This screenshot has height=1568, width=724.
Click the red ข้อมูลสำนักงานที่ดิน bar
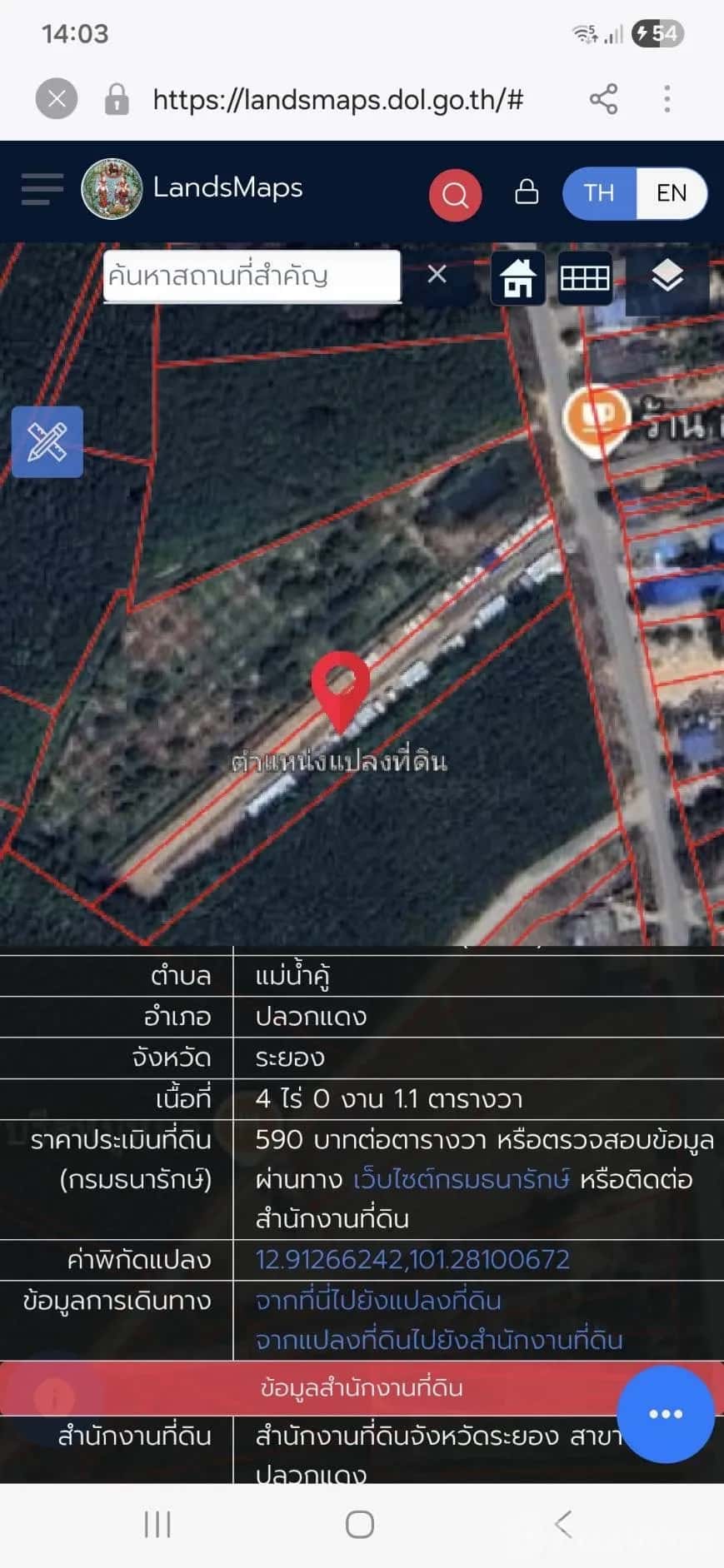[x=362, y=1389]
